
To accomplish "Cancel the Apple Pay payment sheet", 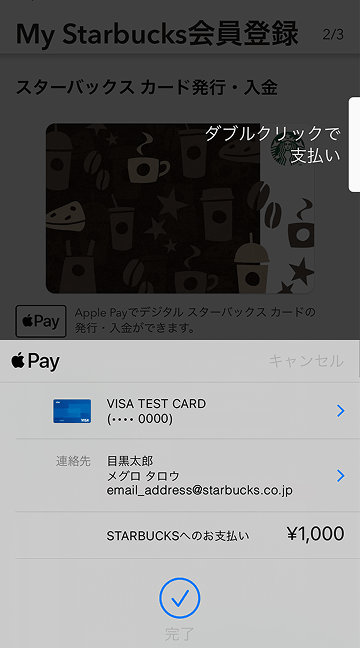I will click(x=306, y=361).
